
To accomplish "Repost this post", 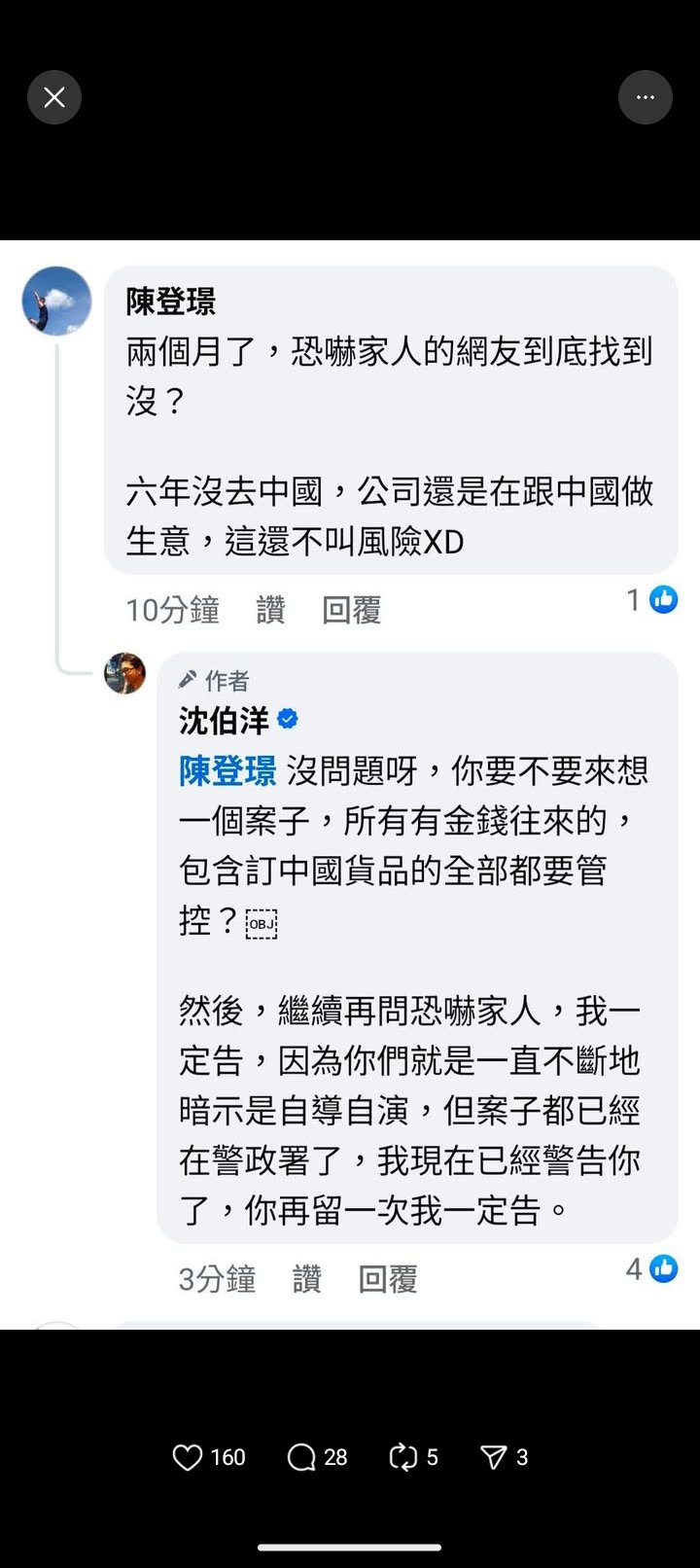I will [402, 1457].
